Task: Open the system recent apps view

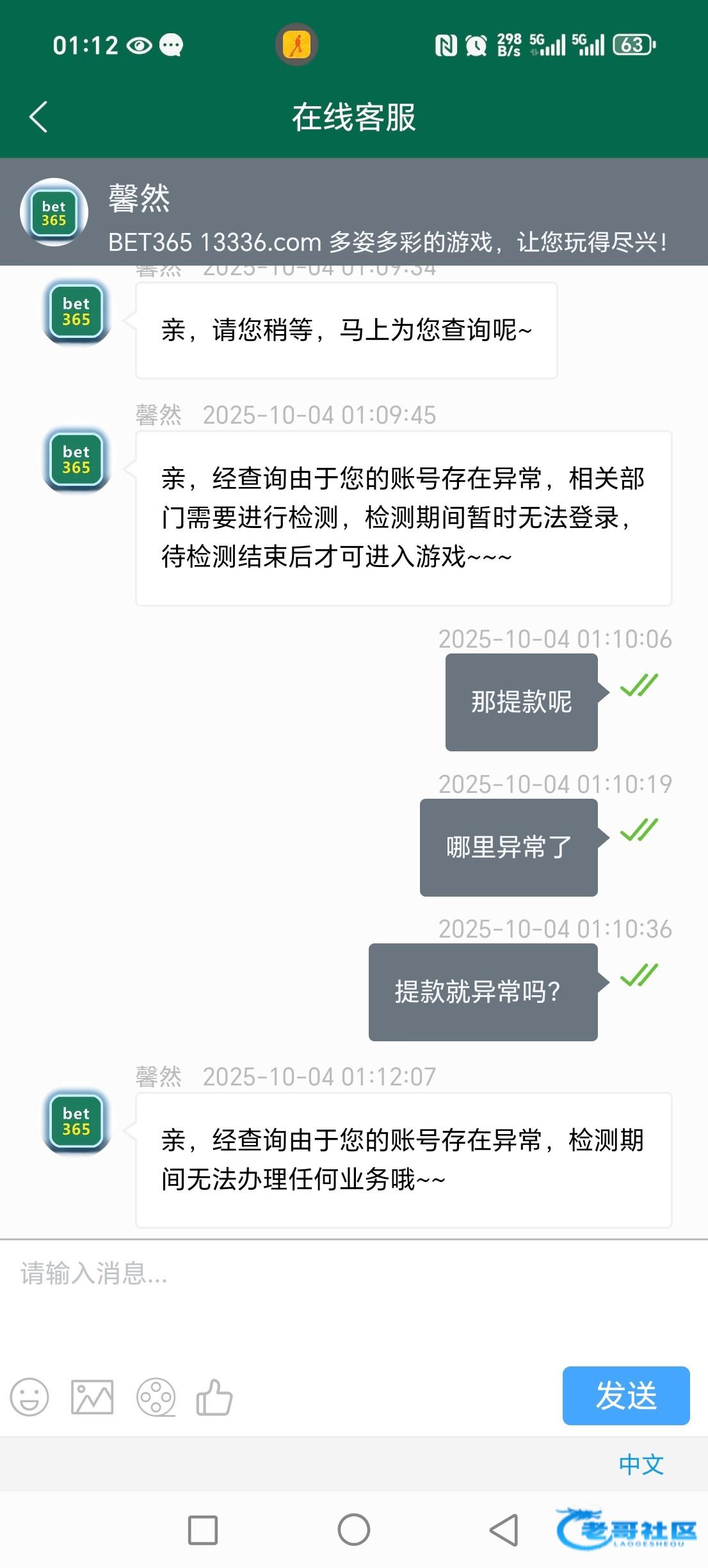Action: coord(203,1530)
